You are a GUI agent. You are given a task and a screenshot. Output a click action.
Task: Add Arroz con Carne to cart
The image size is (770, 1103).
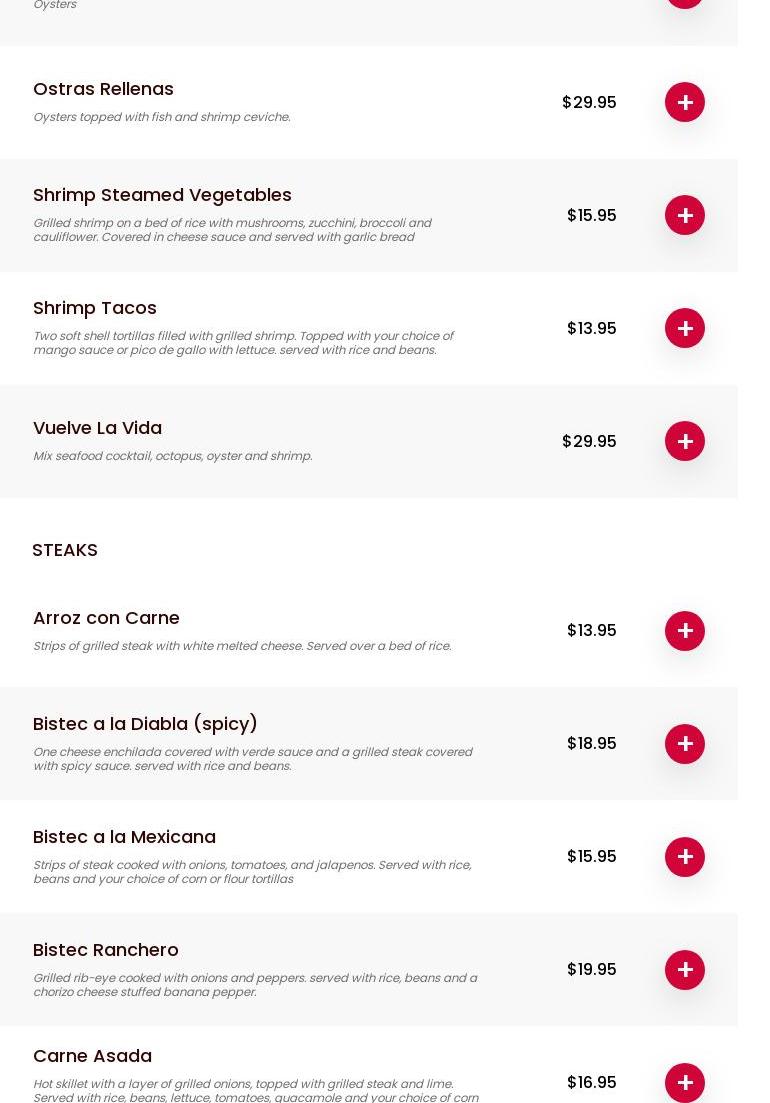[x=685, y=631]
